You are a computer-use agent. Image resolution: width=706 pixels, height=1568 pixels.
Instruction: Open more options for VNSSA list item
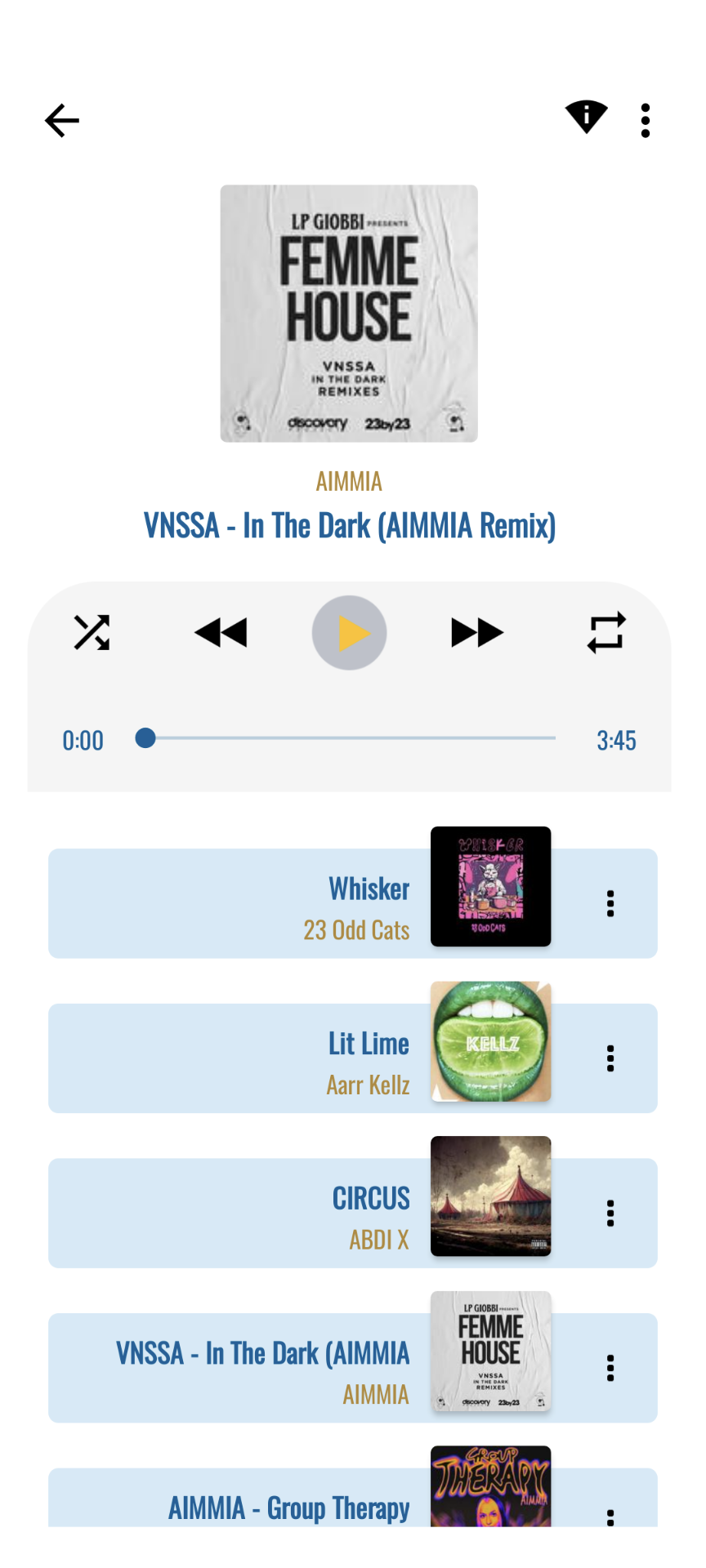point(610,1369)
